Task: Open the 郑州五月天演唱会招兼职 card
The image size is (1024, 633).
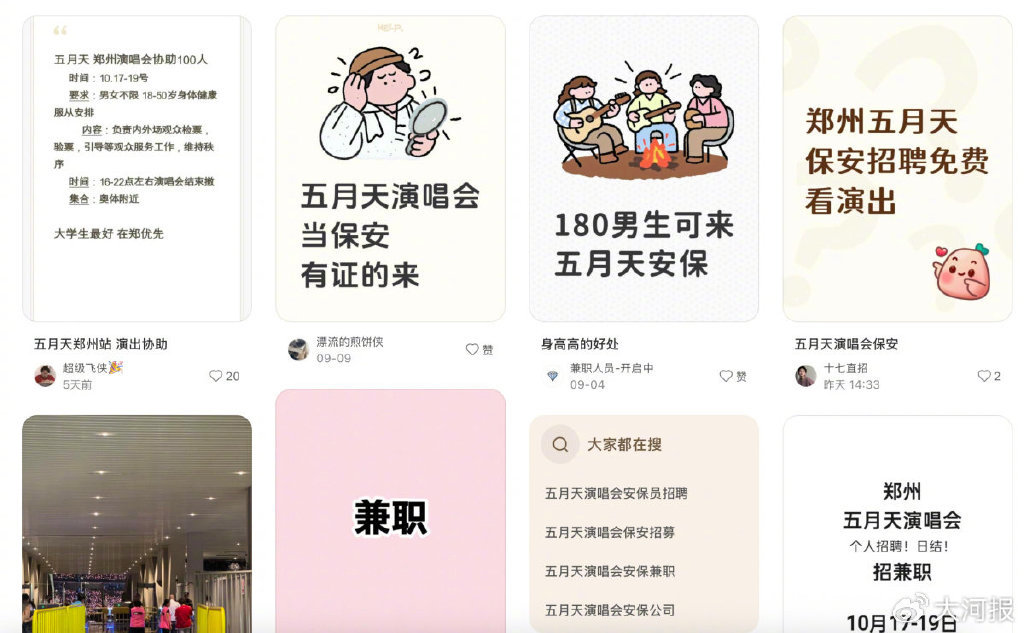Action: (897, 524)
